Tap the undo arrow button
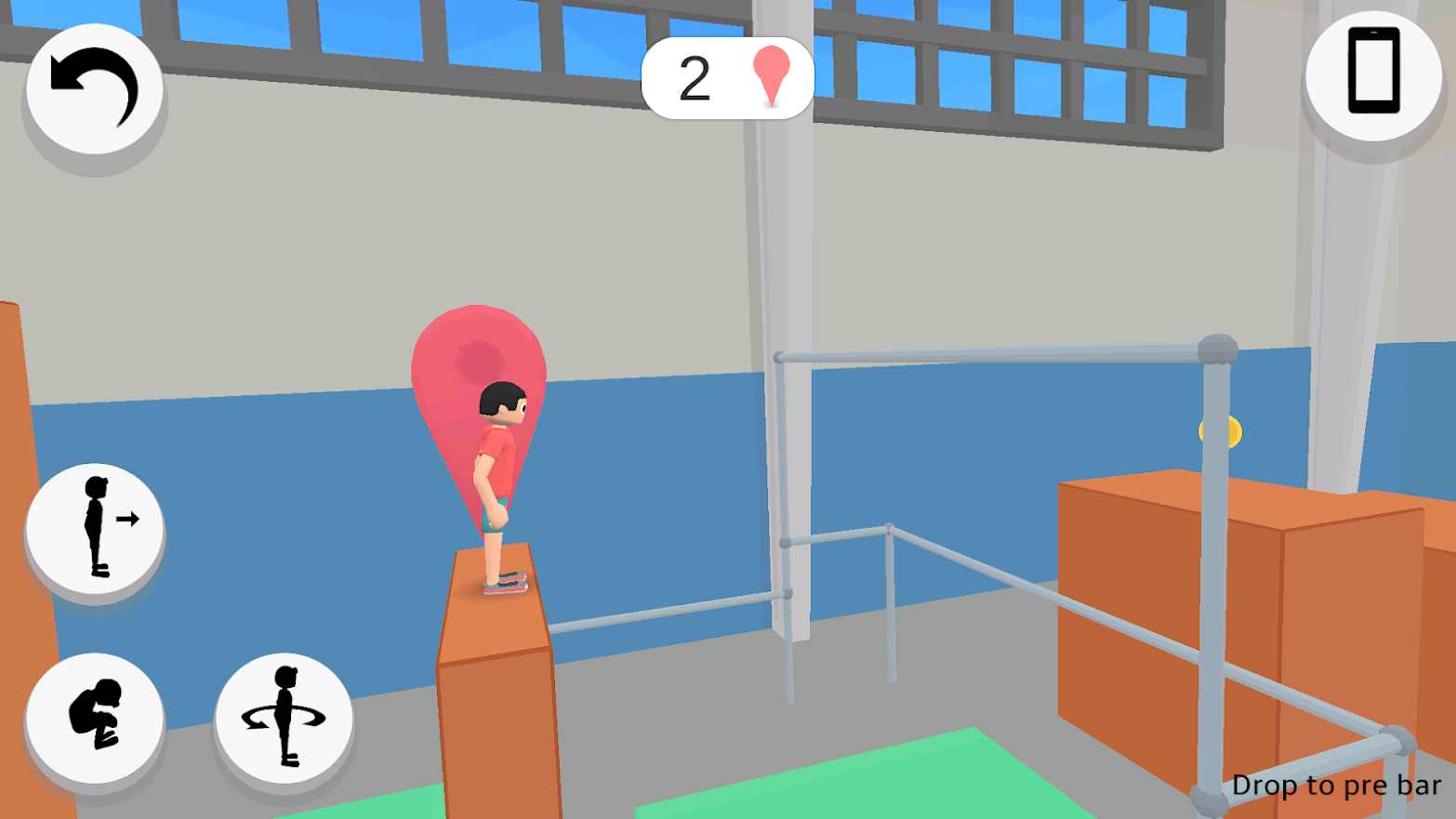 (94, 88)
